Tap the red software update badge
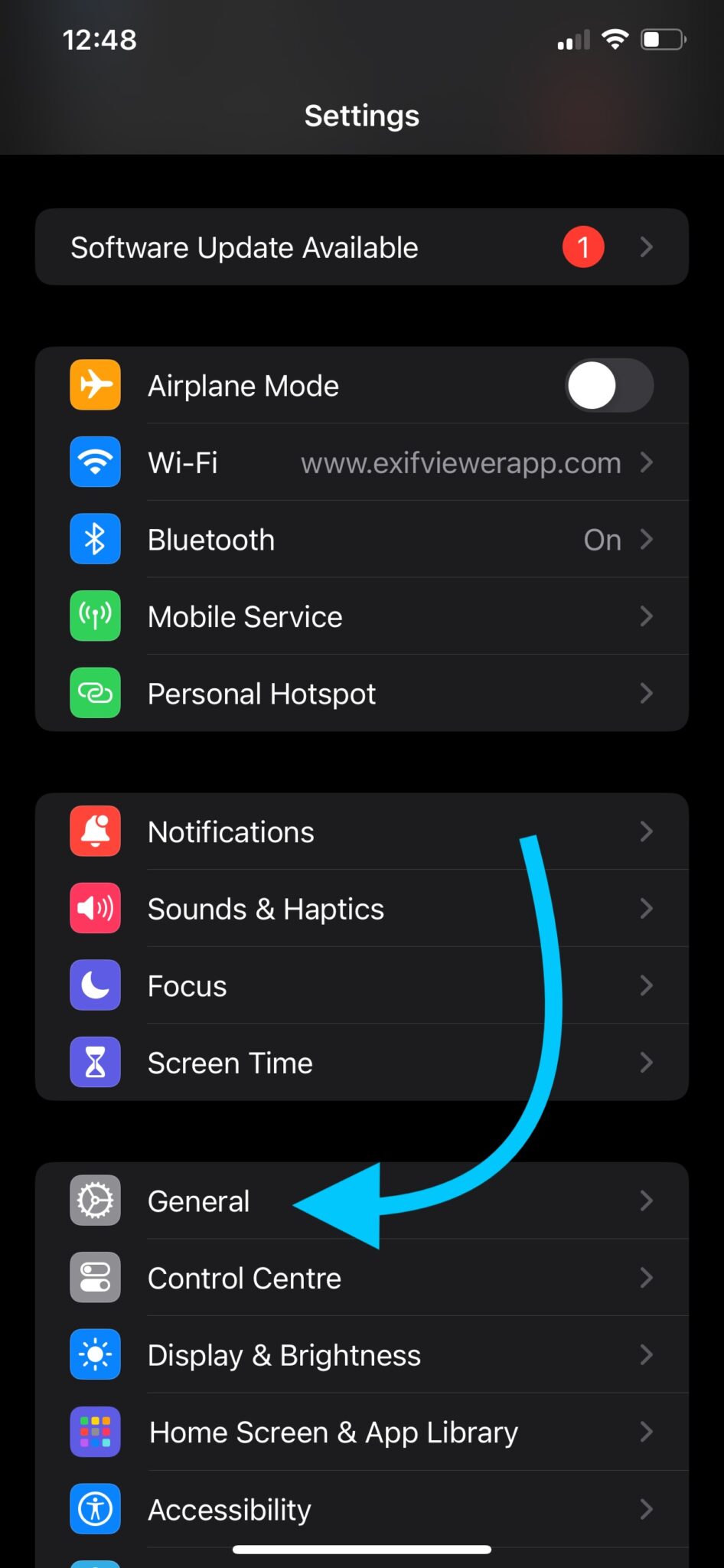 point(583,247)
